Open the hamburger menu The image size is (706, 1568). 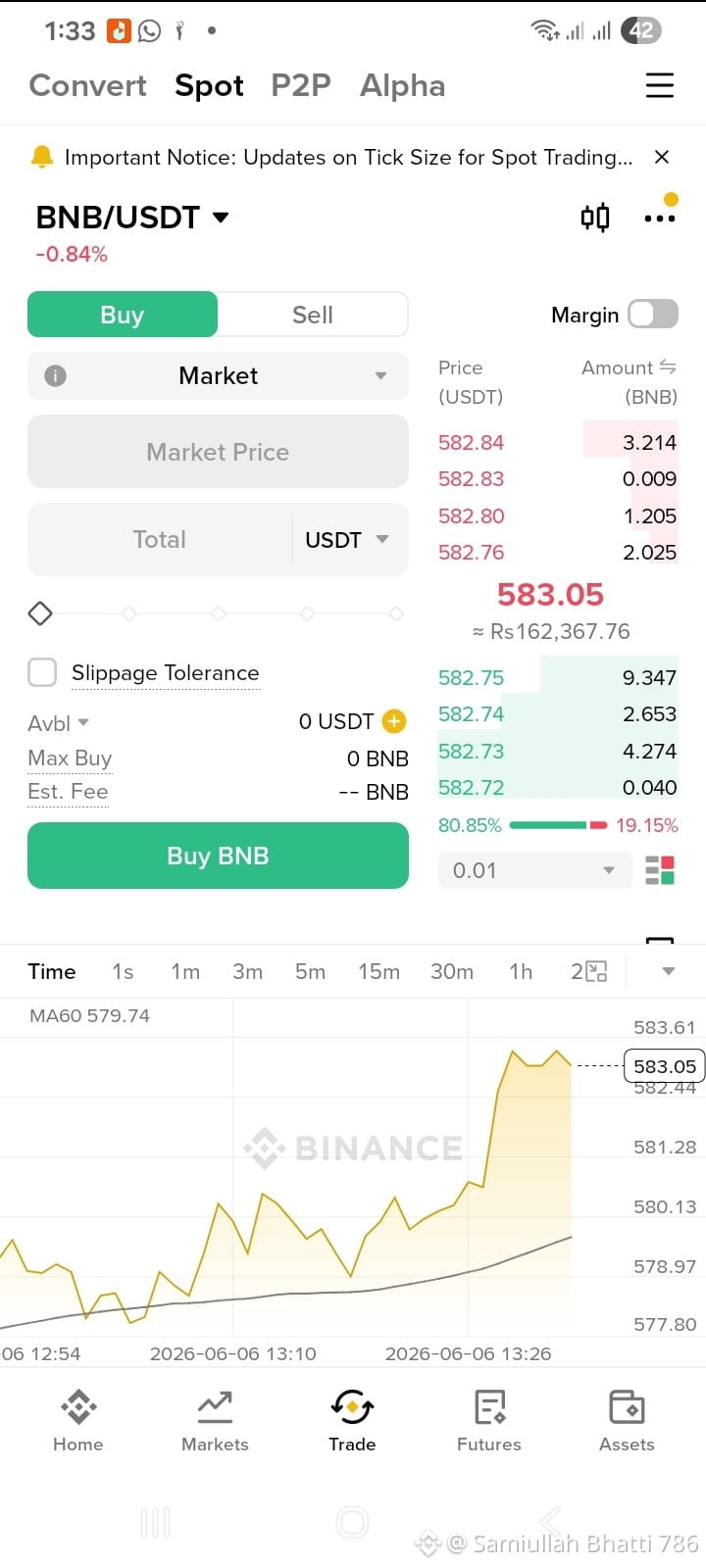point(659,85)
